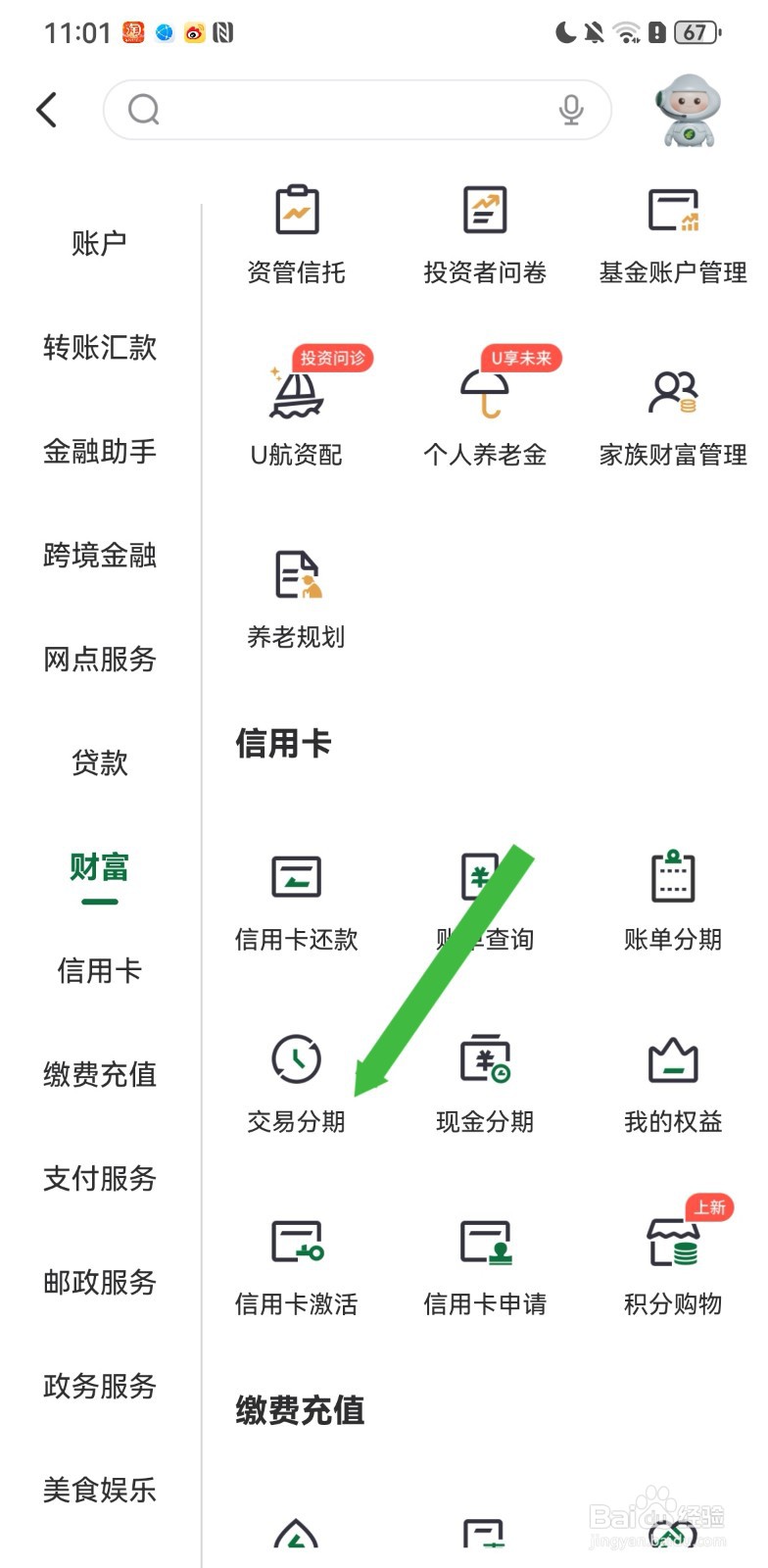Open 账单查询 under the green arrow
Screen dimensions: 768x1568
(x=484, y=897)
